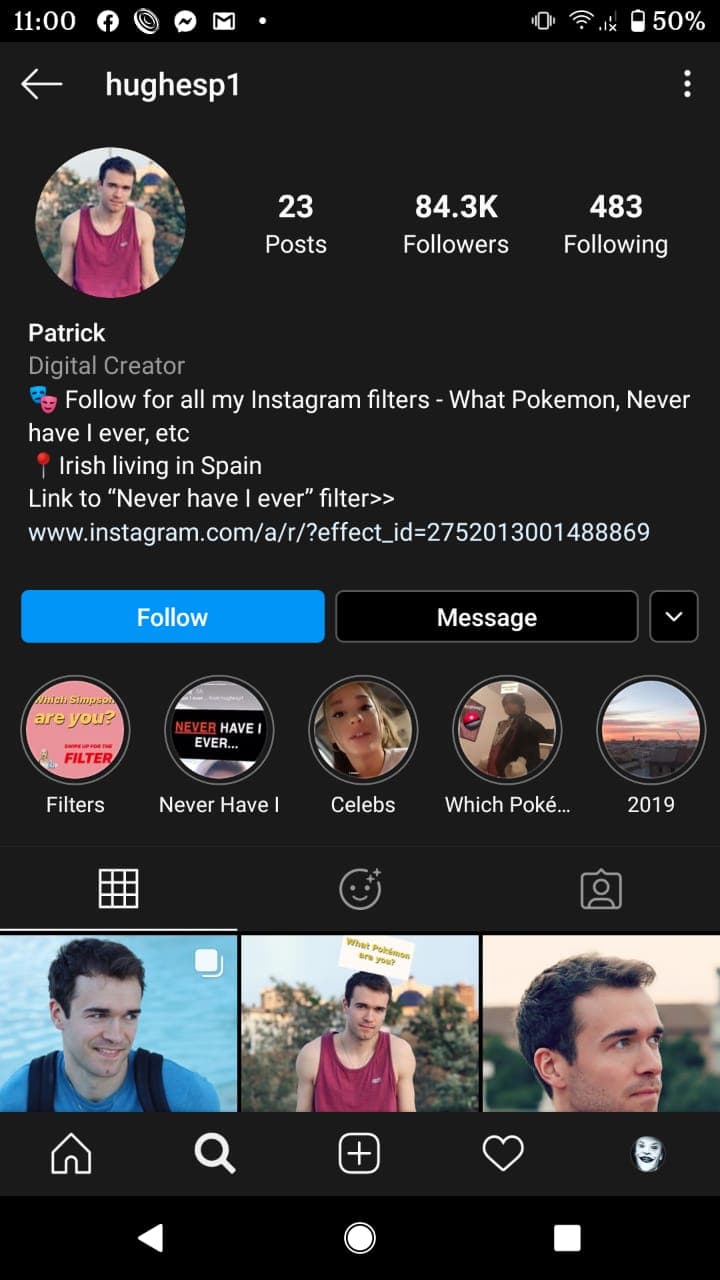
Task: Go back using the top-left arrow
Action: click(42, 85)
